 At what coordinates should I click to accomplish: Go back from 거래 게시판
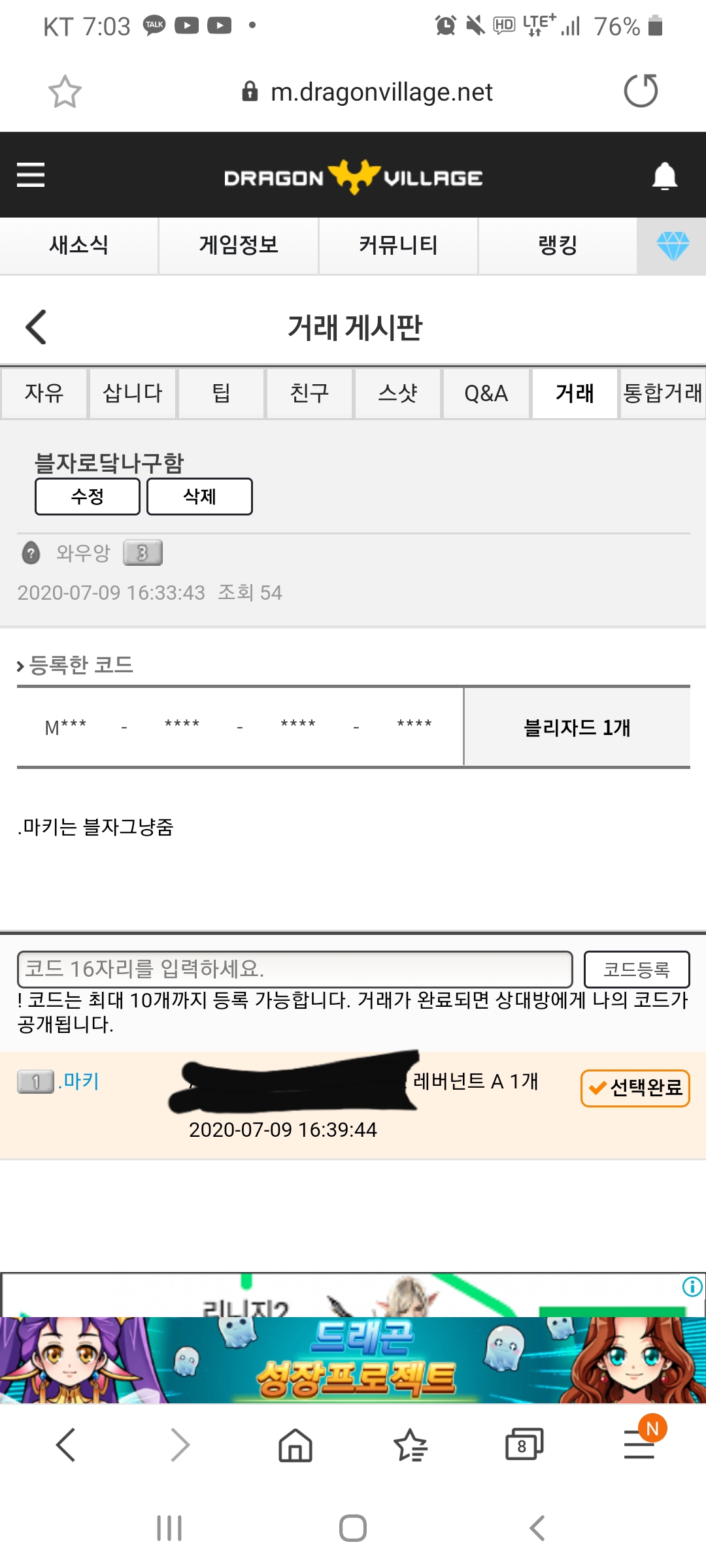37,327
